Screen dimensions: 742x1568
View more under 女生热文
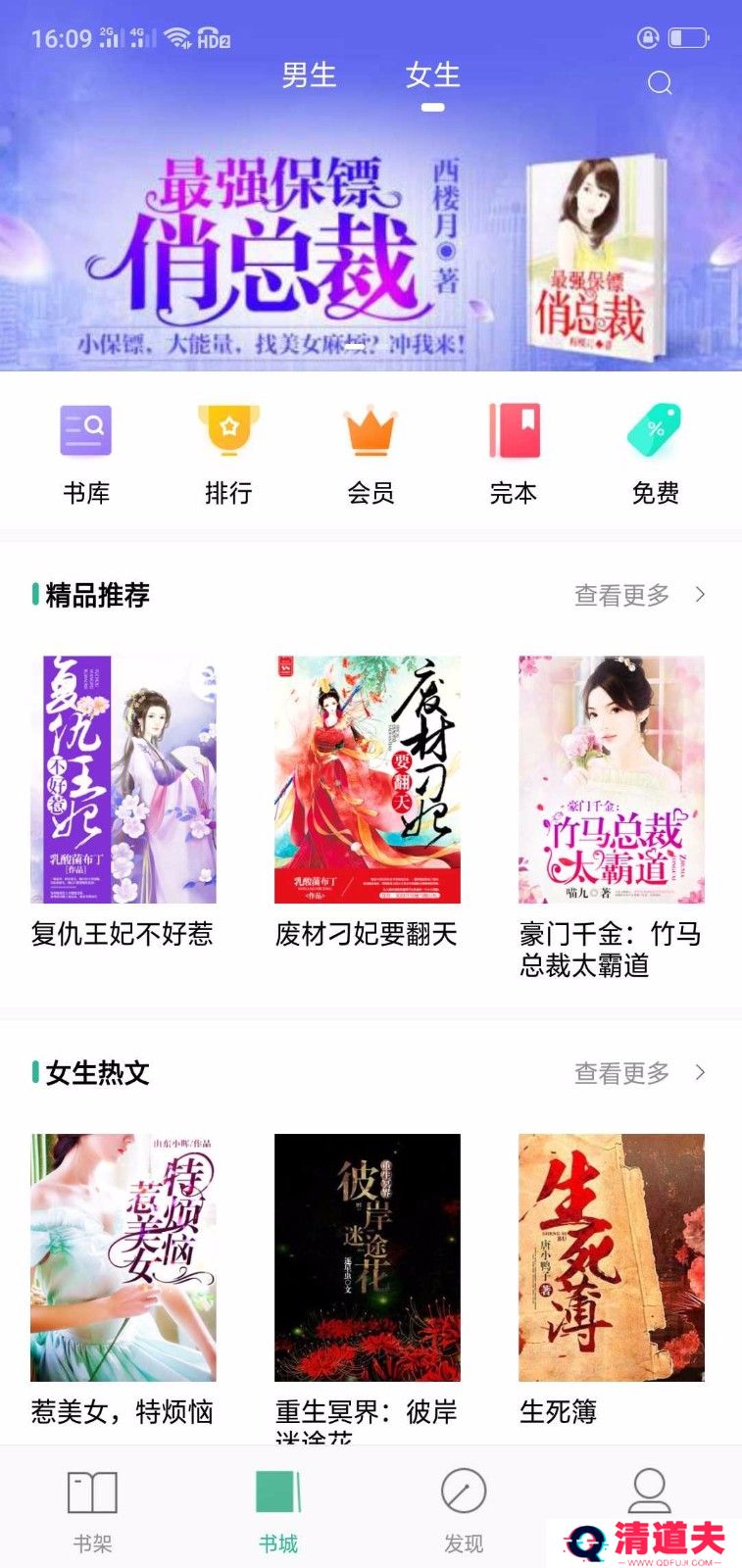[x=639, y=1073]
